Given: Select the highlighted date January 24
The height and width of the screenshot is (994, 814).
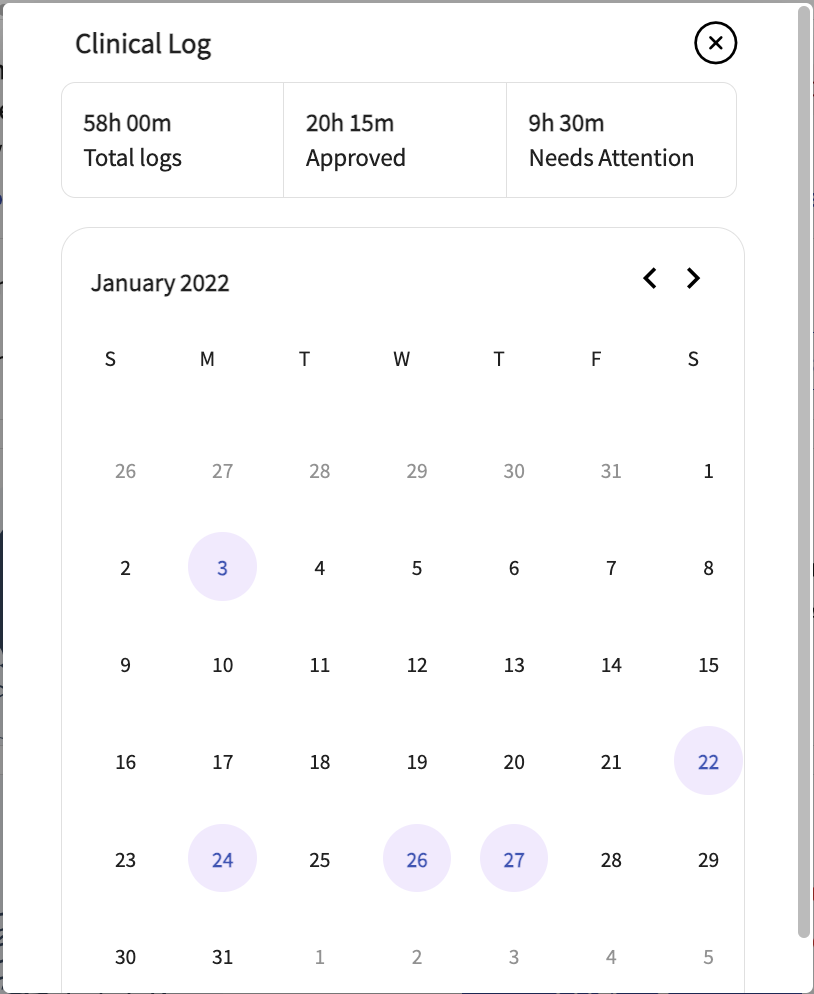Looking at the screenshot, I should point(222,858).
